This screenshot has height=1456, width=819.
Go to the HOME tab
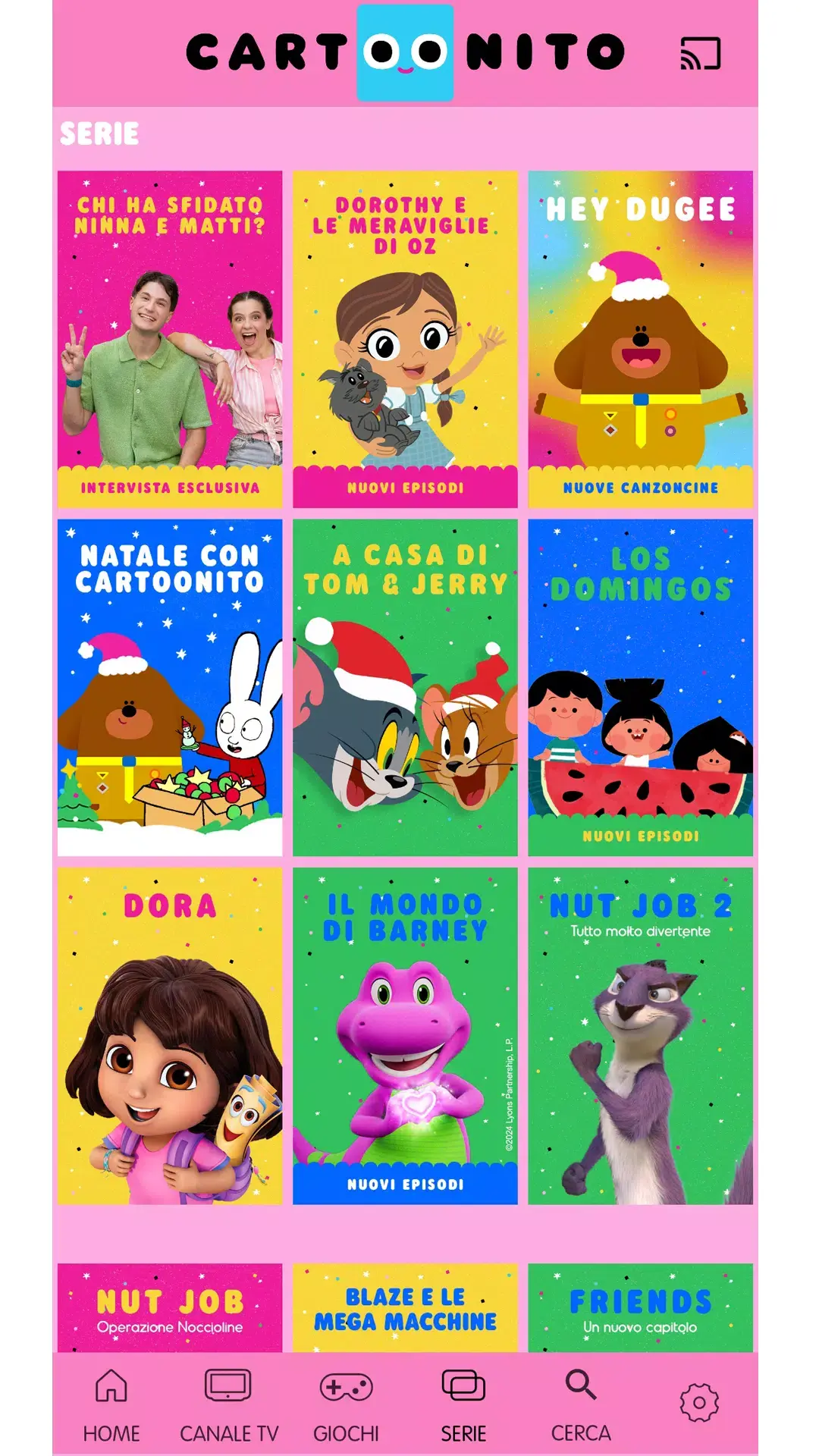pyautogui.click(x=111, y=1404)
